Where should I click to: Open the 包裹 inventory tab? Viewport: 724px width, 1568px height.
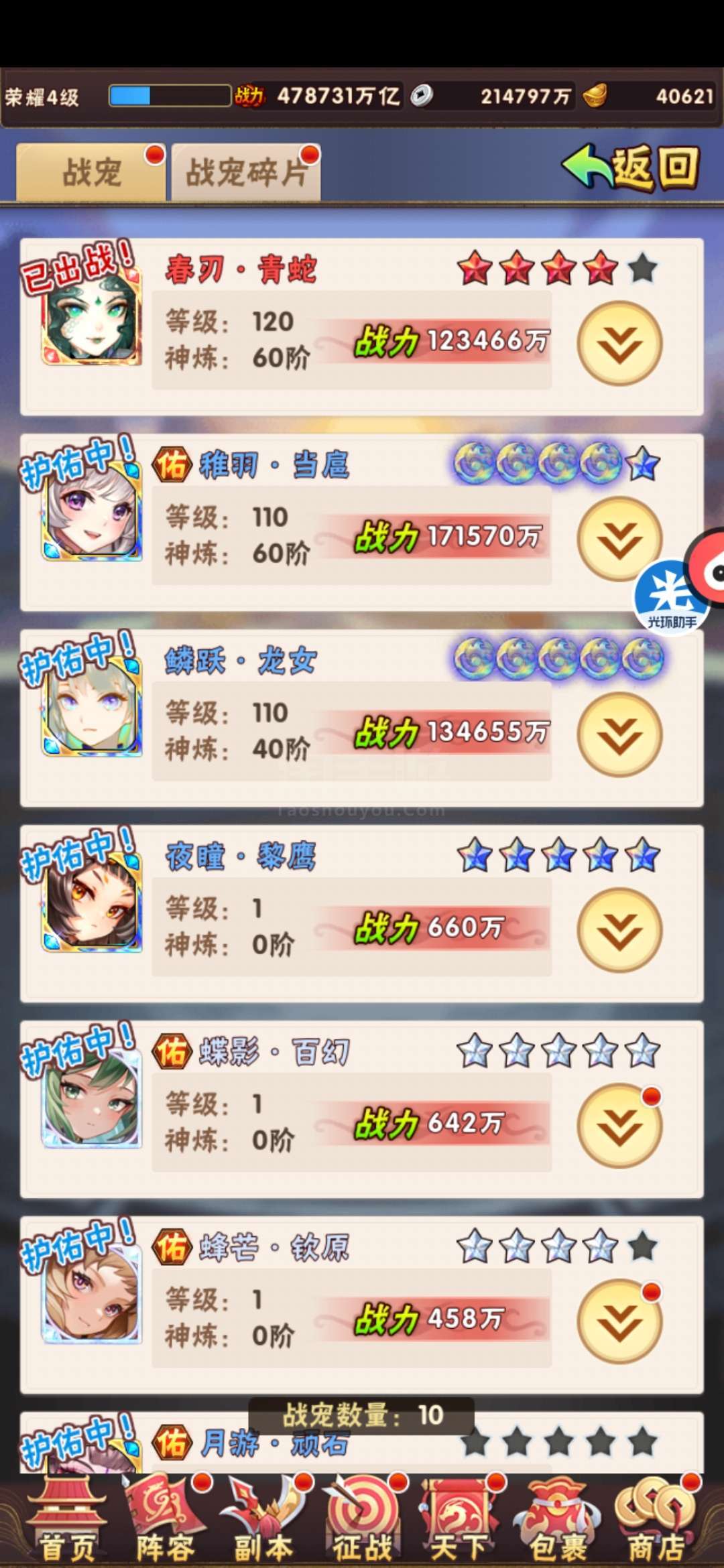558,1518
